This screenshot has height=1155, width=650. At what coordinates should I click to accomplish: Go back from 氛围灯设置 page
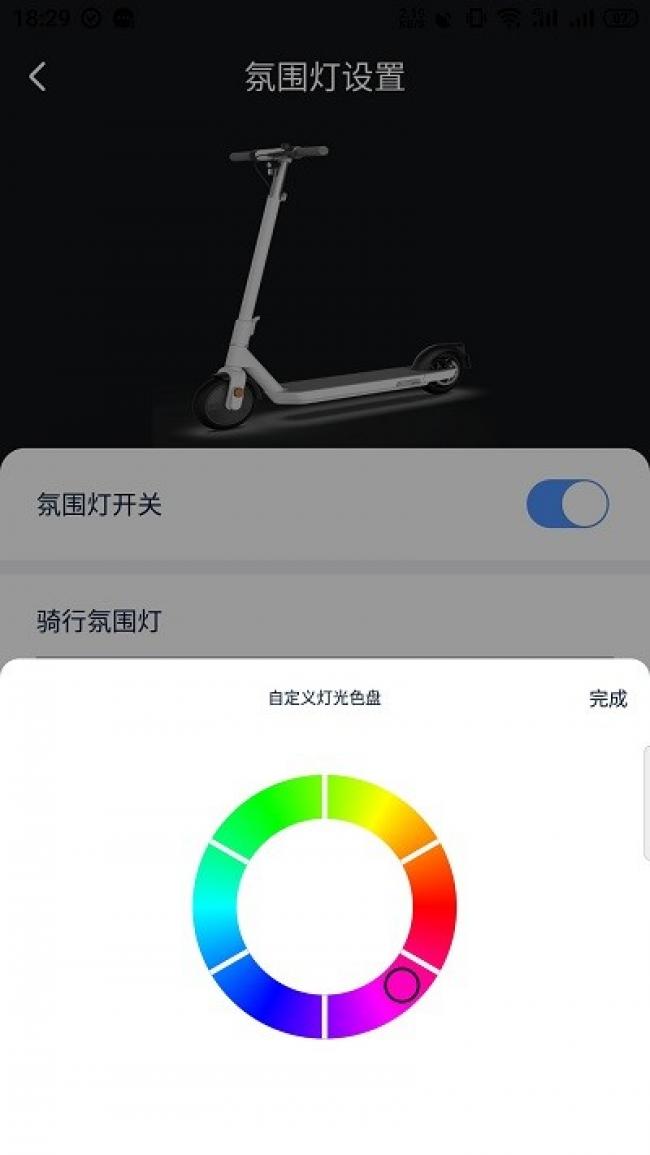pos(38,77)
